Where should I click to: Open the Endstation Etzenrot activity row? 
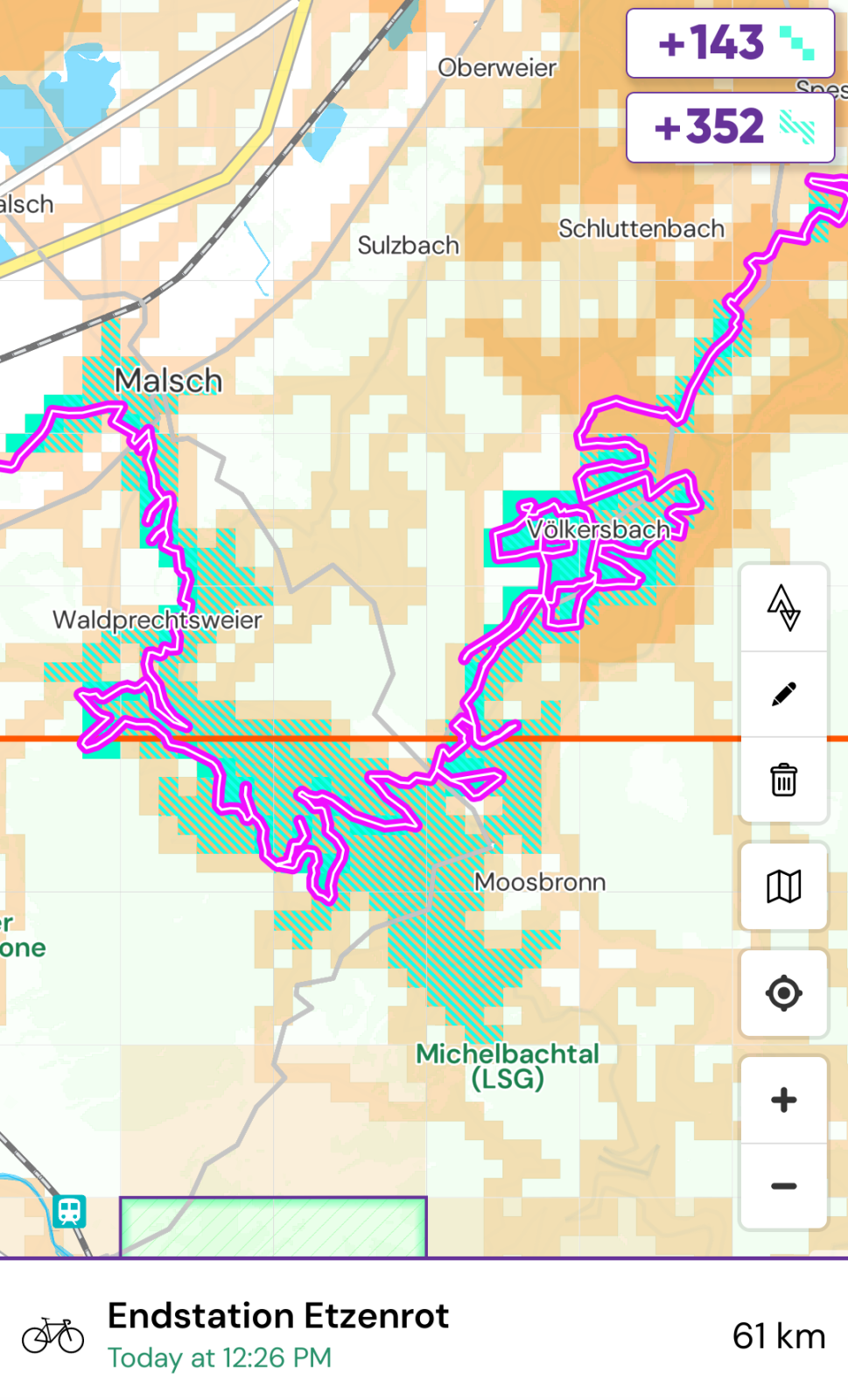click(x=424, y=1334)
